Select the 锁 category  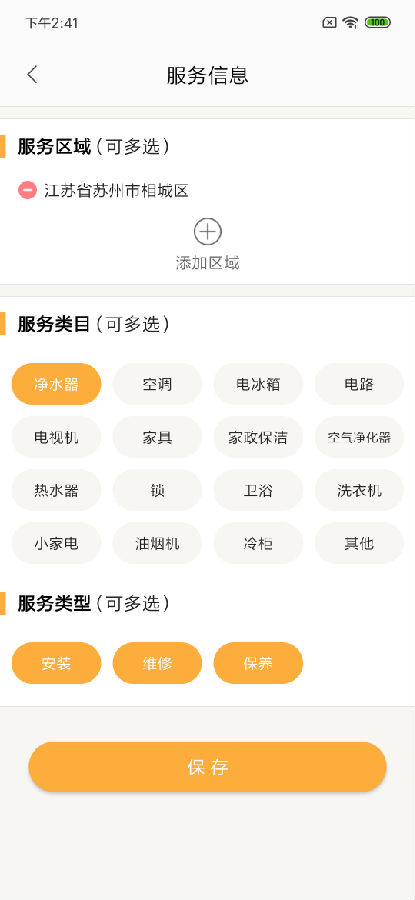coord(157,490)
